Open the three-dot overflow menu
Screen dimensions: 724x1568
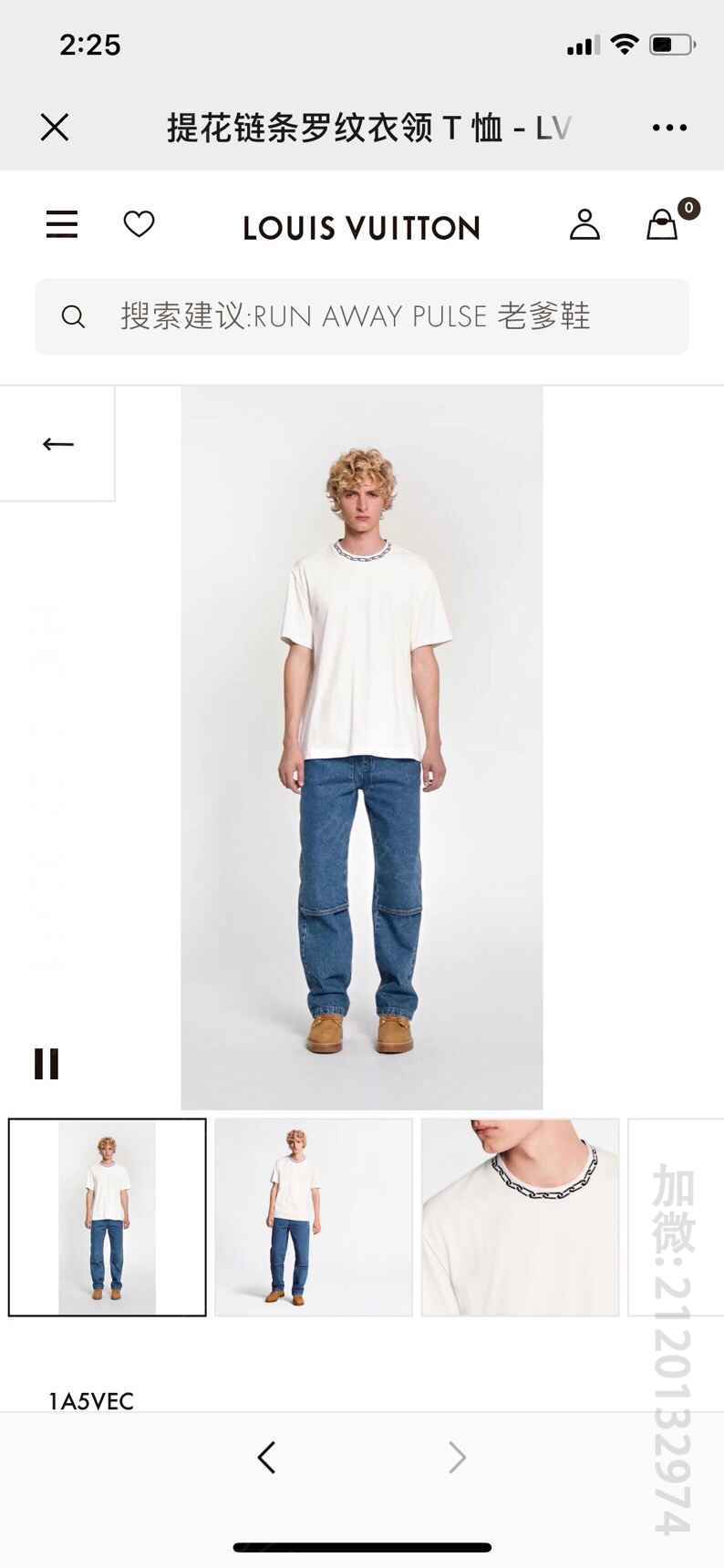point(669,128)
